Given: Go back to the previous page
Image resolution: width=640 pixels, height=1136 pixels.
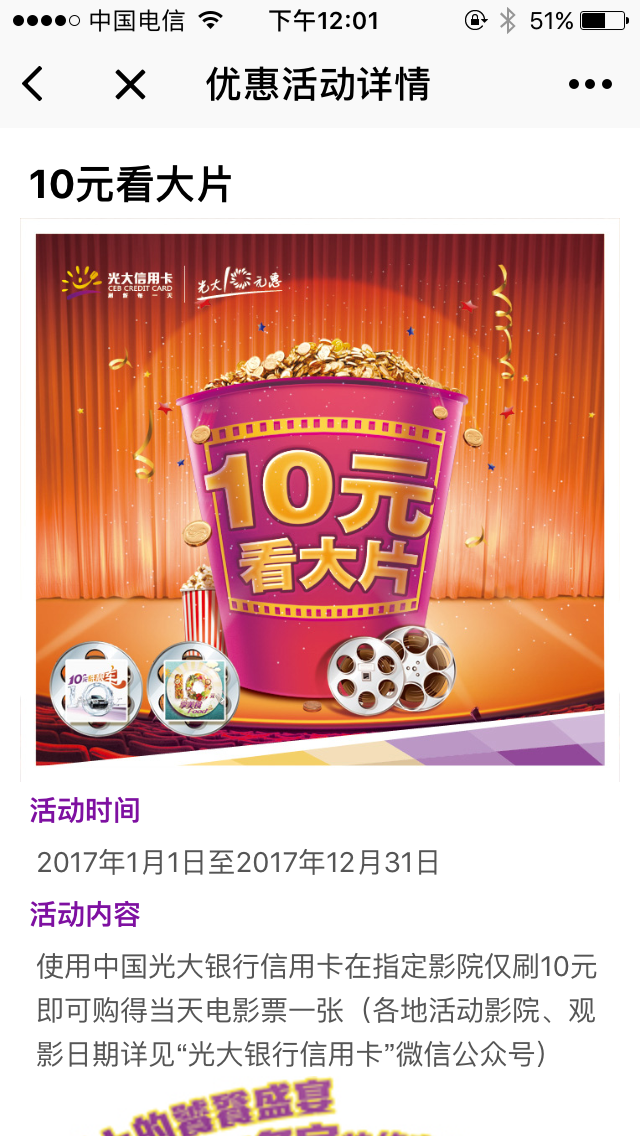Looking at the screenshot, I should coord(33,84).
